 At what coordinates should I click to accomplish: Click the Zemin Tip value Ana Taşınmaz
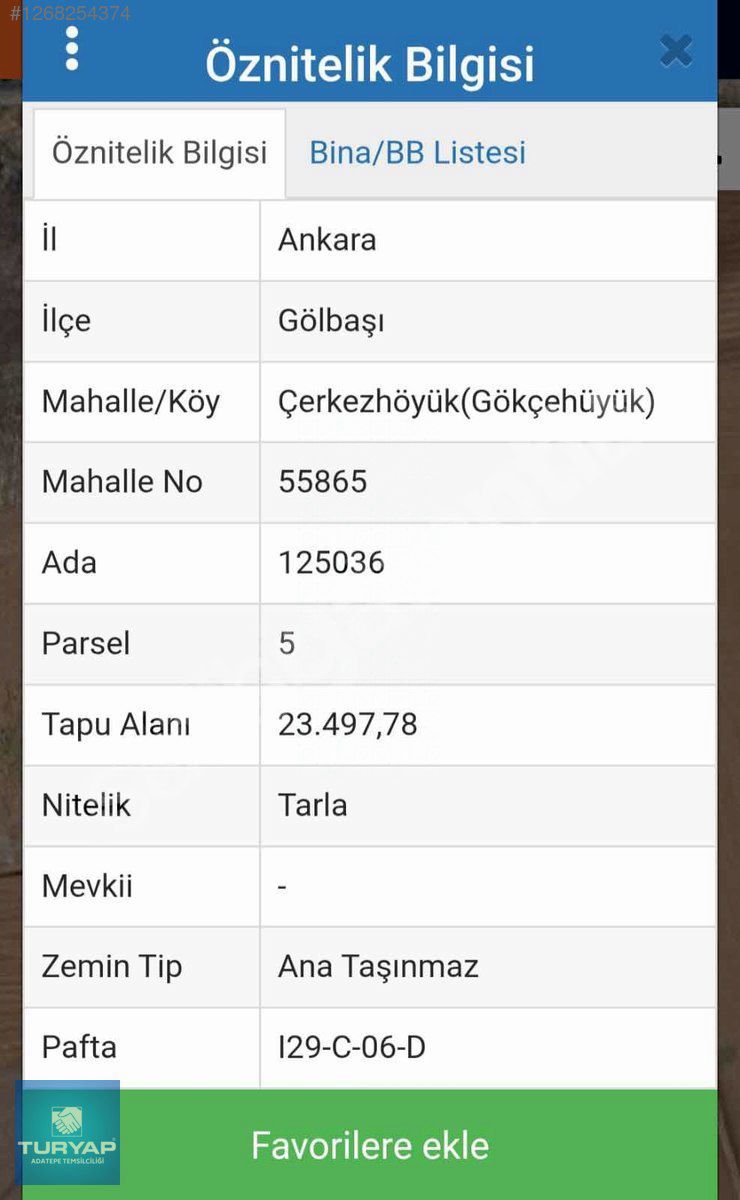click(378, 967)
